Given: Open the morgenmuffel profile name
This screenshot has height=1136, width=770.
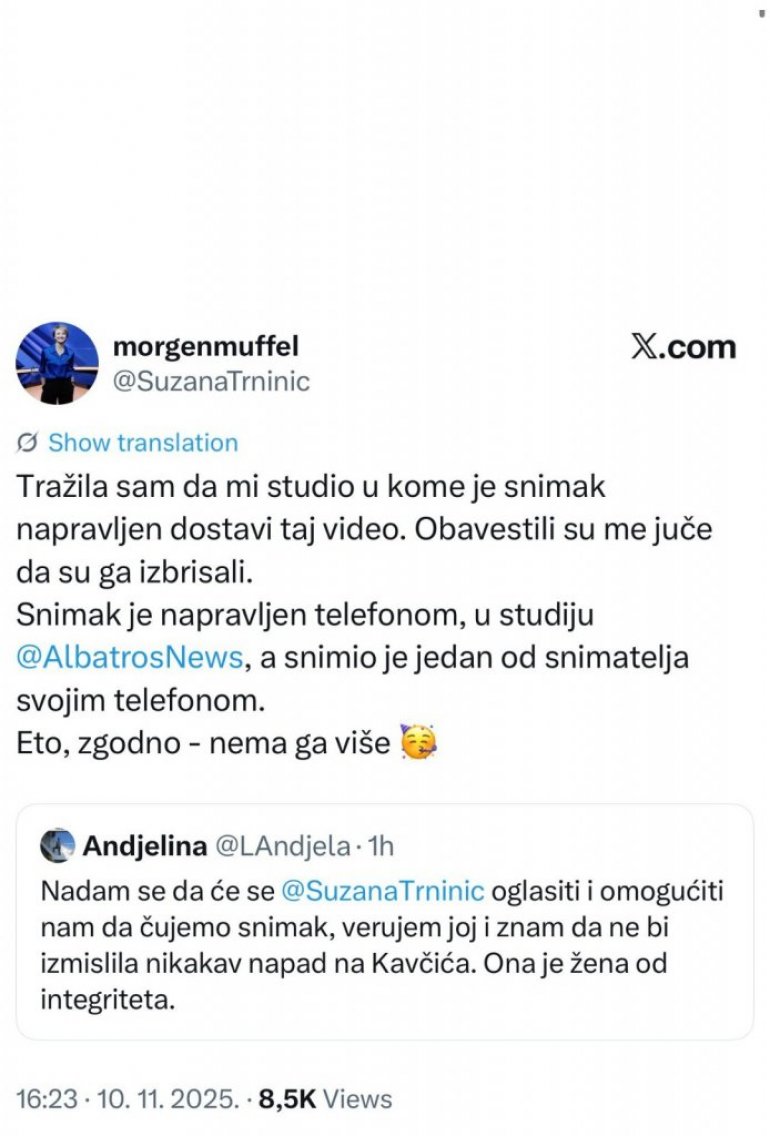Looking at the screenshot, I should [x=206, y=347].
